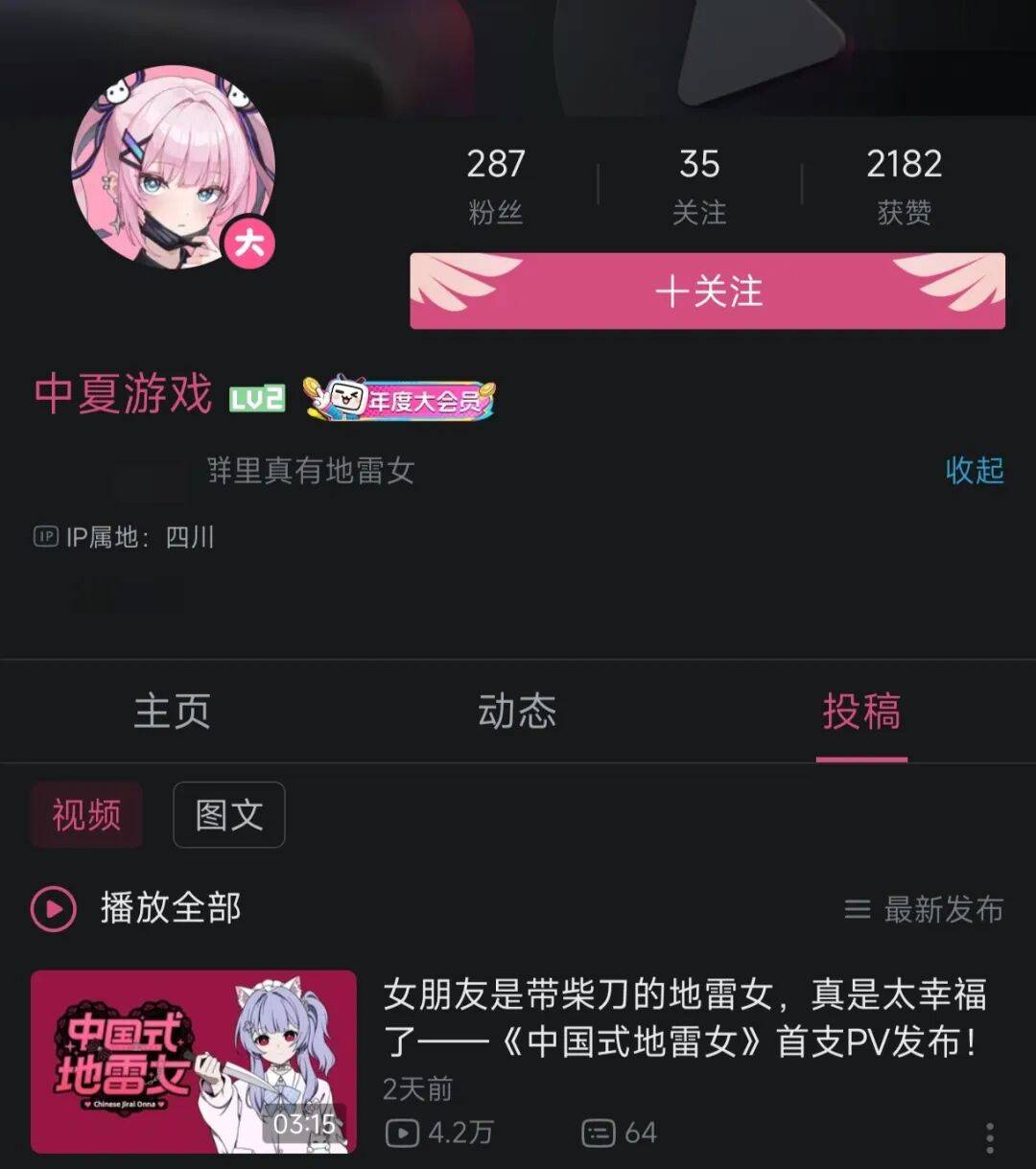Select the 图文 filter chip
1036x1169 pixels.
click(x=228, y=815)
